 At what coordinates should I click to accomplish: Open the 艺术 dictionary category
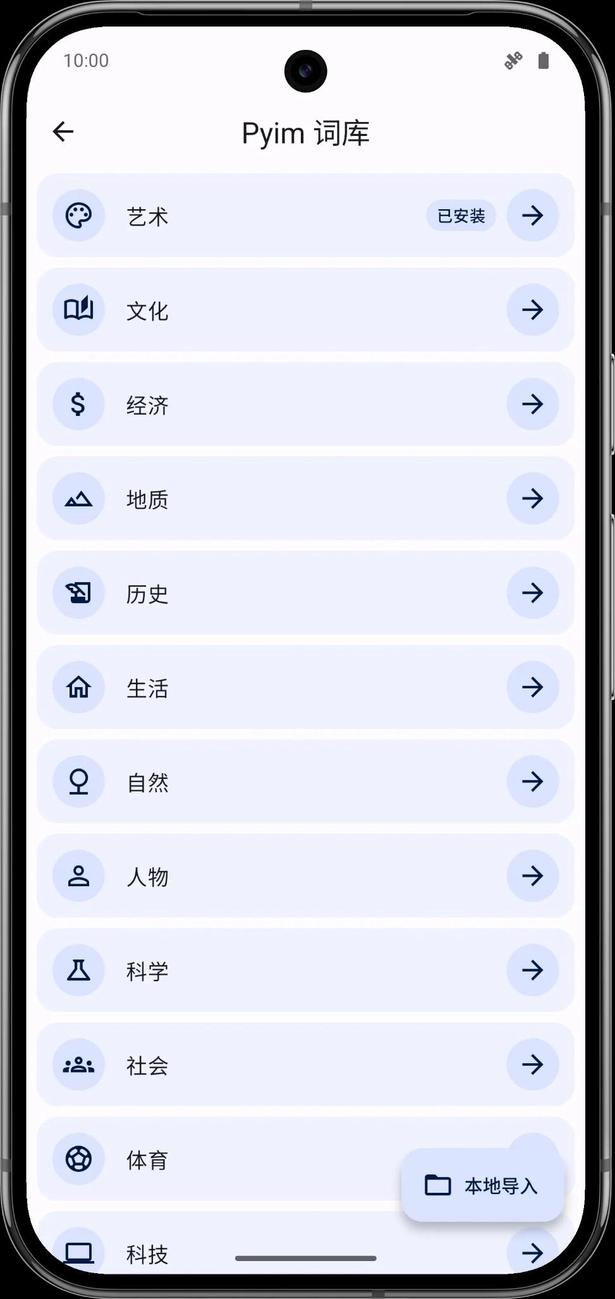click(306, 215)
